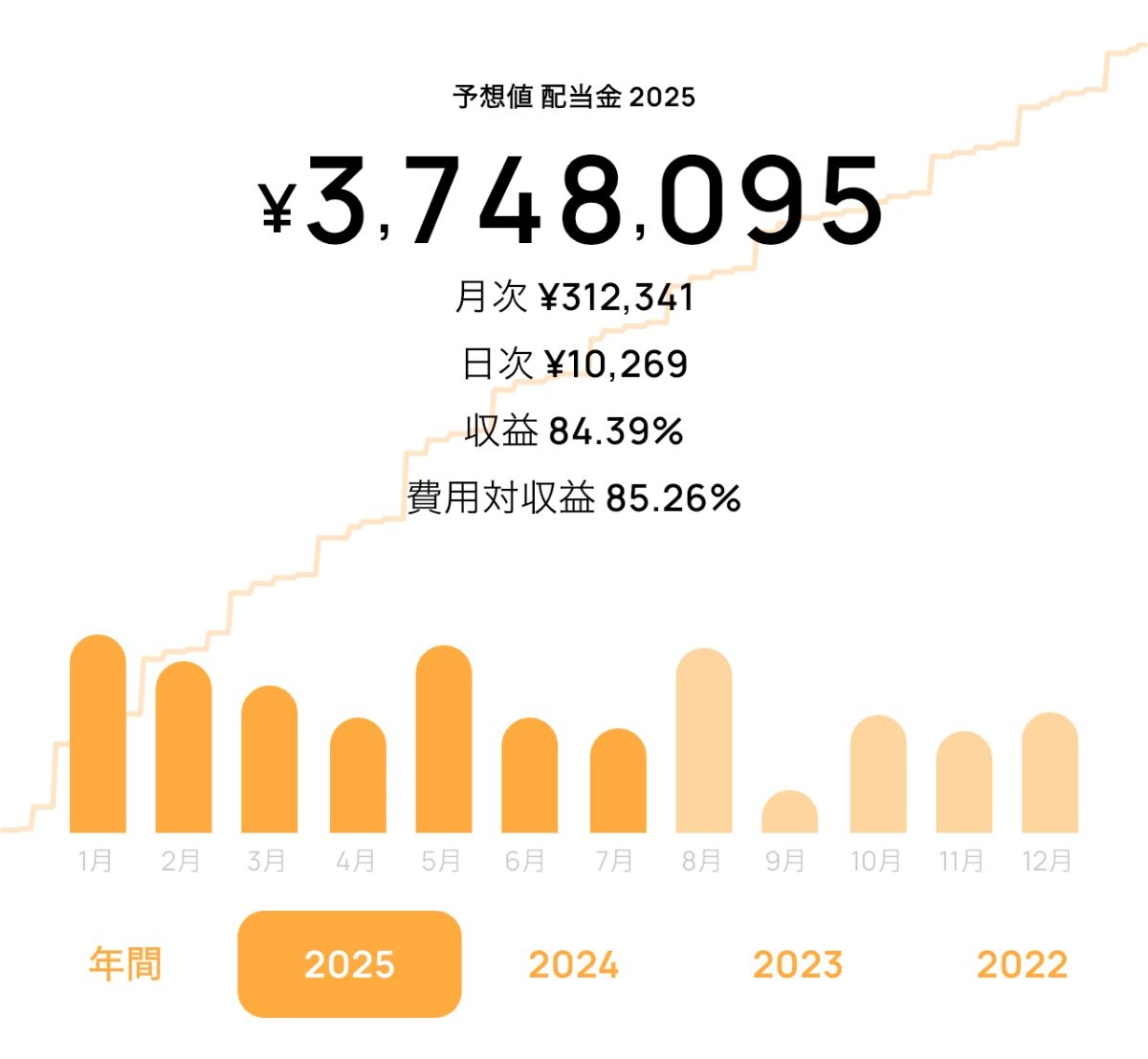This screenshot has width=1148, height=1059.
Task: Show dividends for 2024
Action: click(573, 964)
